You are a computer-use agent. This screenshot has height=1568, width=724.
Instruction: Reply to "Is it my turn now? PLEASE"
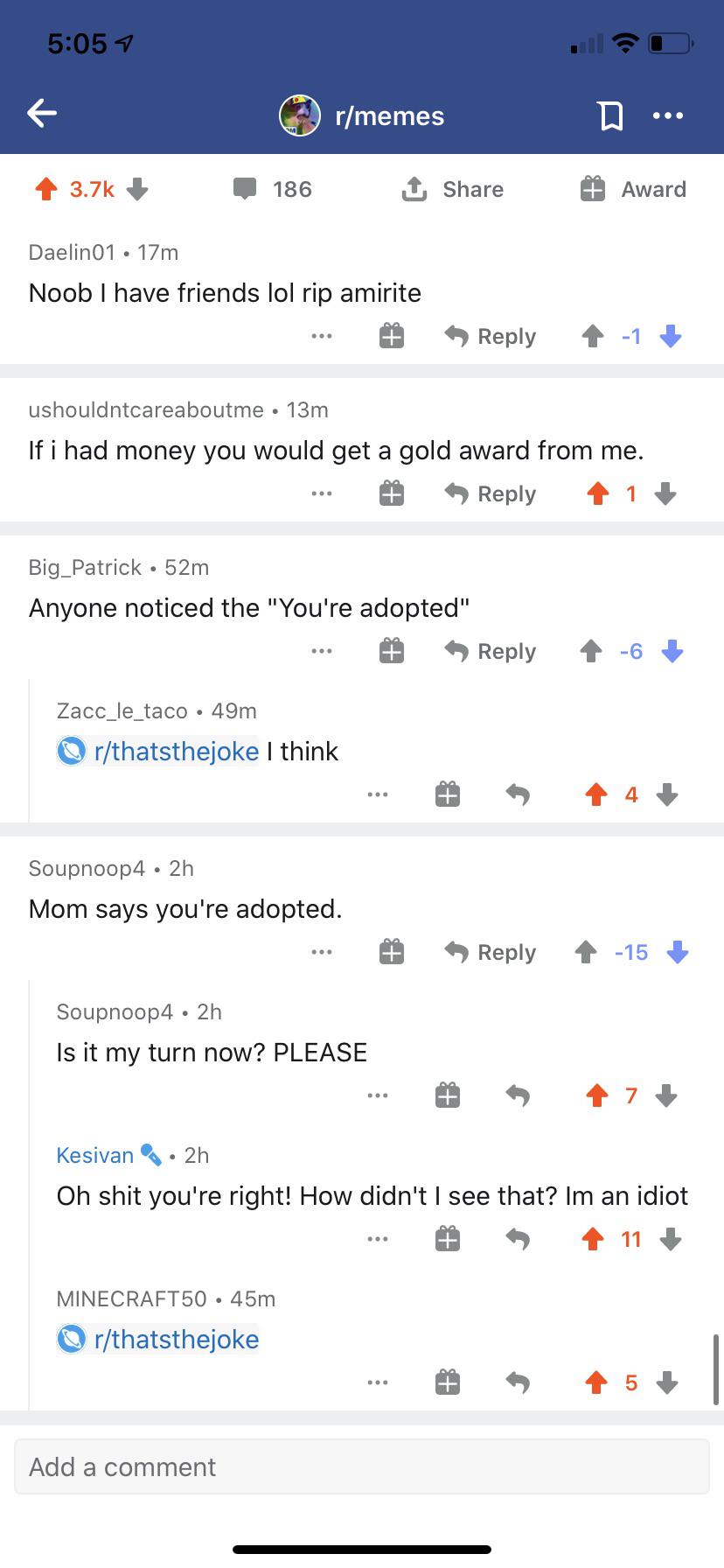pyautogui.click(x=518, y=1095)
